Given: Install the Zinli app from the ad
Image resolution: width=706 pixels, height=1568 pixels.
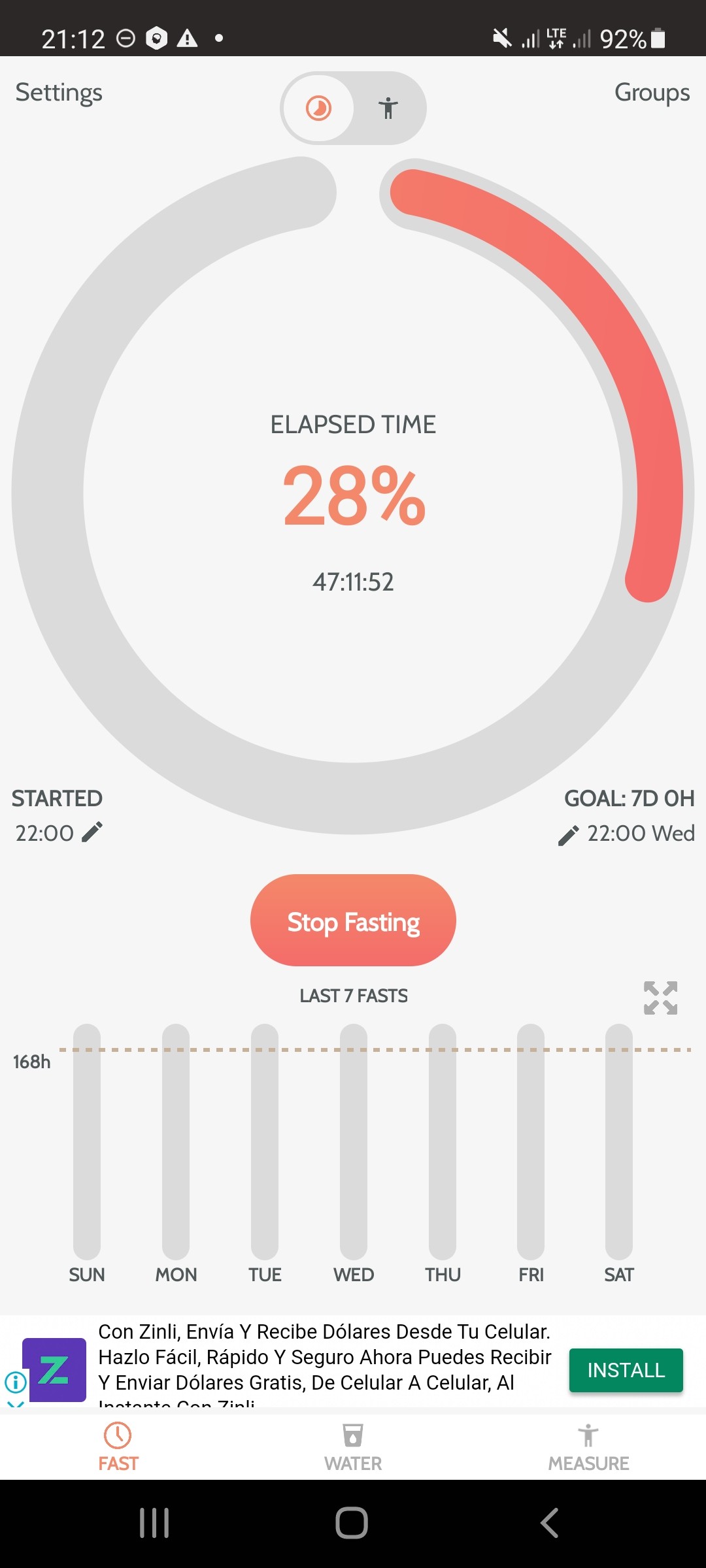Looking at the screenshot, I should [626, 1370].
